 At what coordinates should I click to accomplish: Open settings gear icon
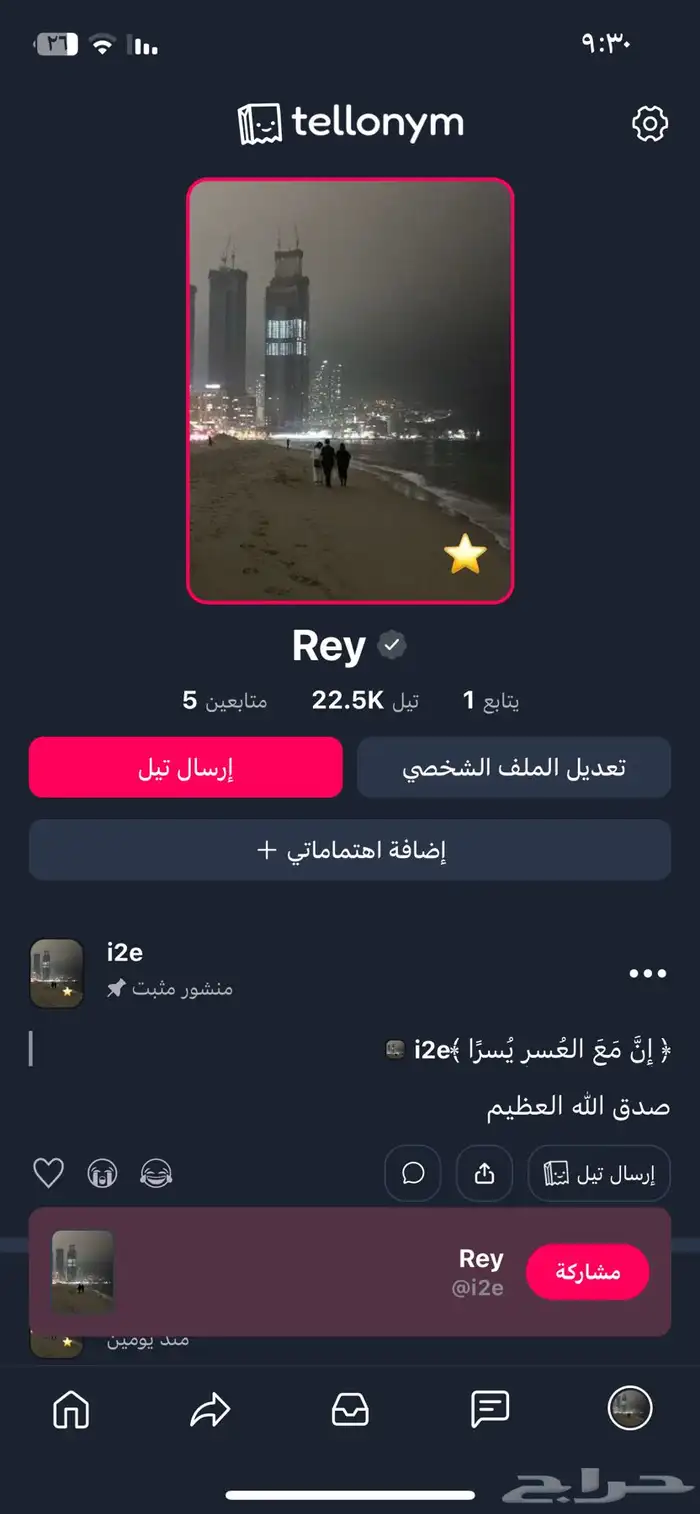650,124
